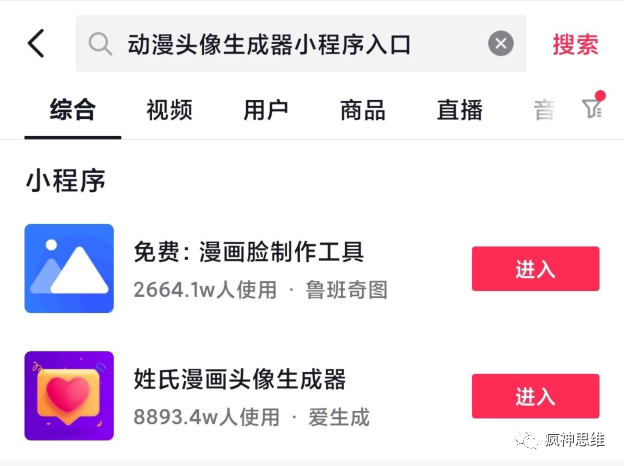Switch to the 商品 tab
Screen dimensions: 624x466
coord(363,110)
